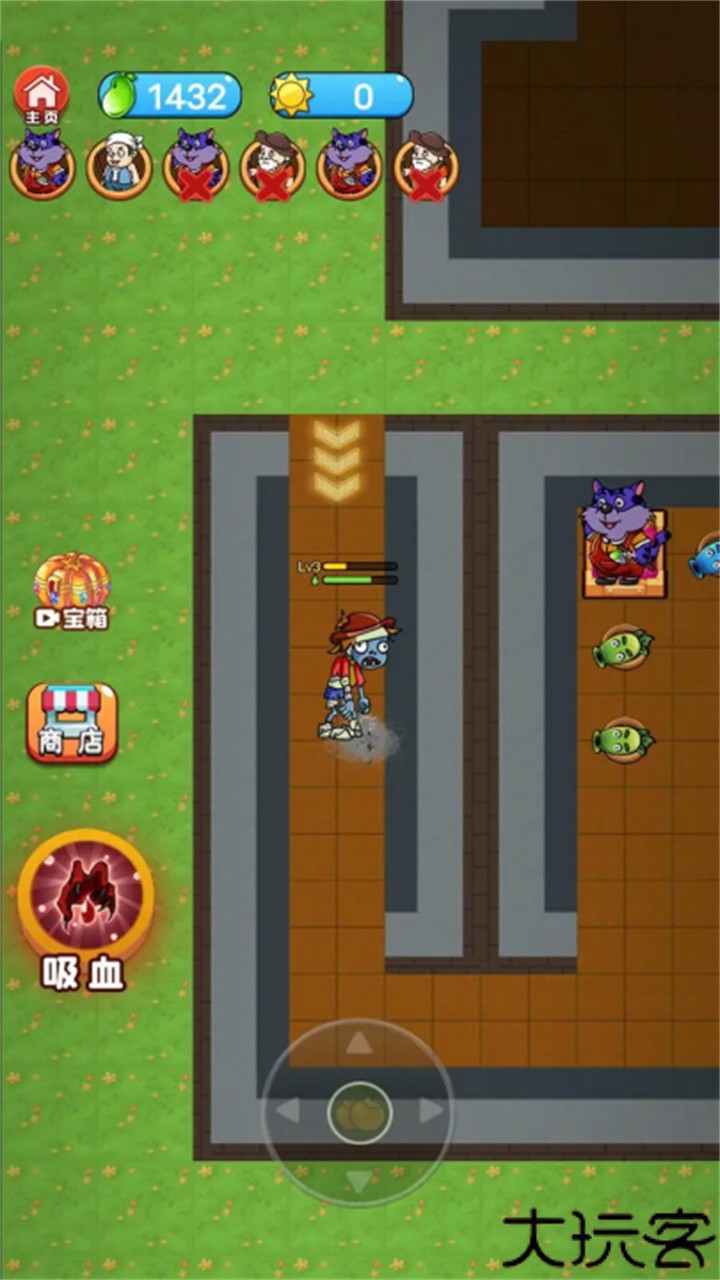Tap the joystick up arrow
This screenshot has width=720, height=1280.
click(x=359, y=1043)
